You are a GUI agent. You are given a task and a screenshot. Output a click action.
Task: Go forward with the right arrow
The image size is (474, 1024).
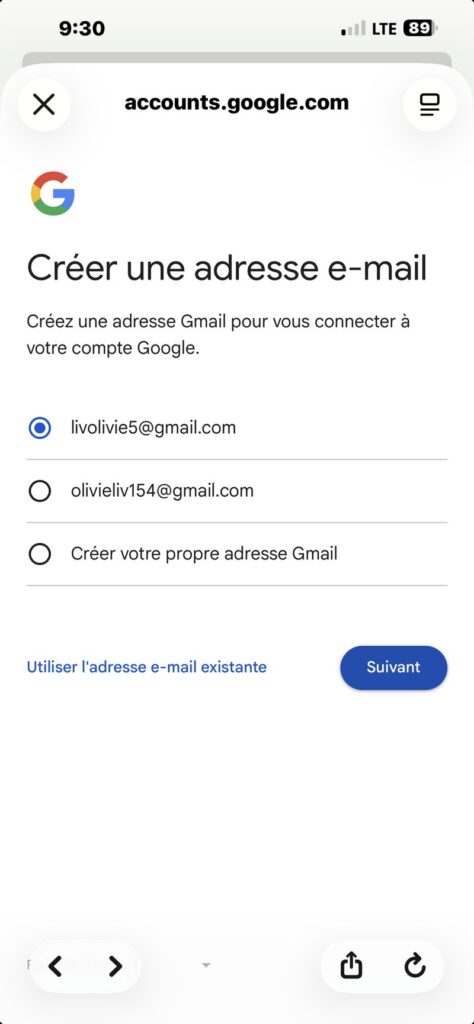pyautogui.click(x=115, y=966)
